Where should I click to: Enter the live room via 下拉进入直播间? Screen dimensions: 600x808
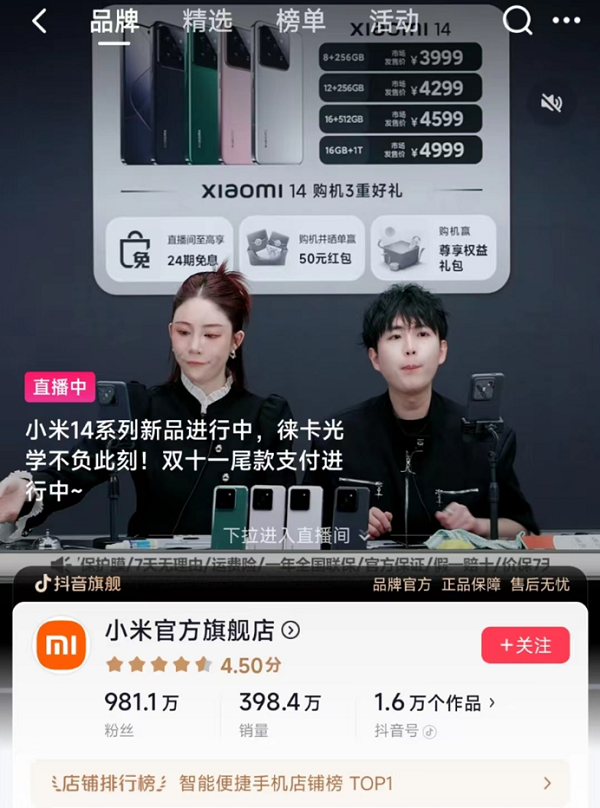pos(295,536)
